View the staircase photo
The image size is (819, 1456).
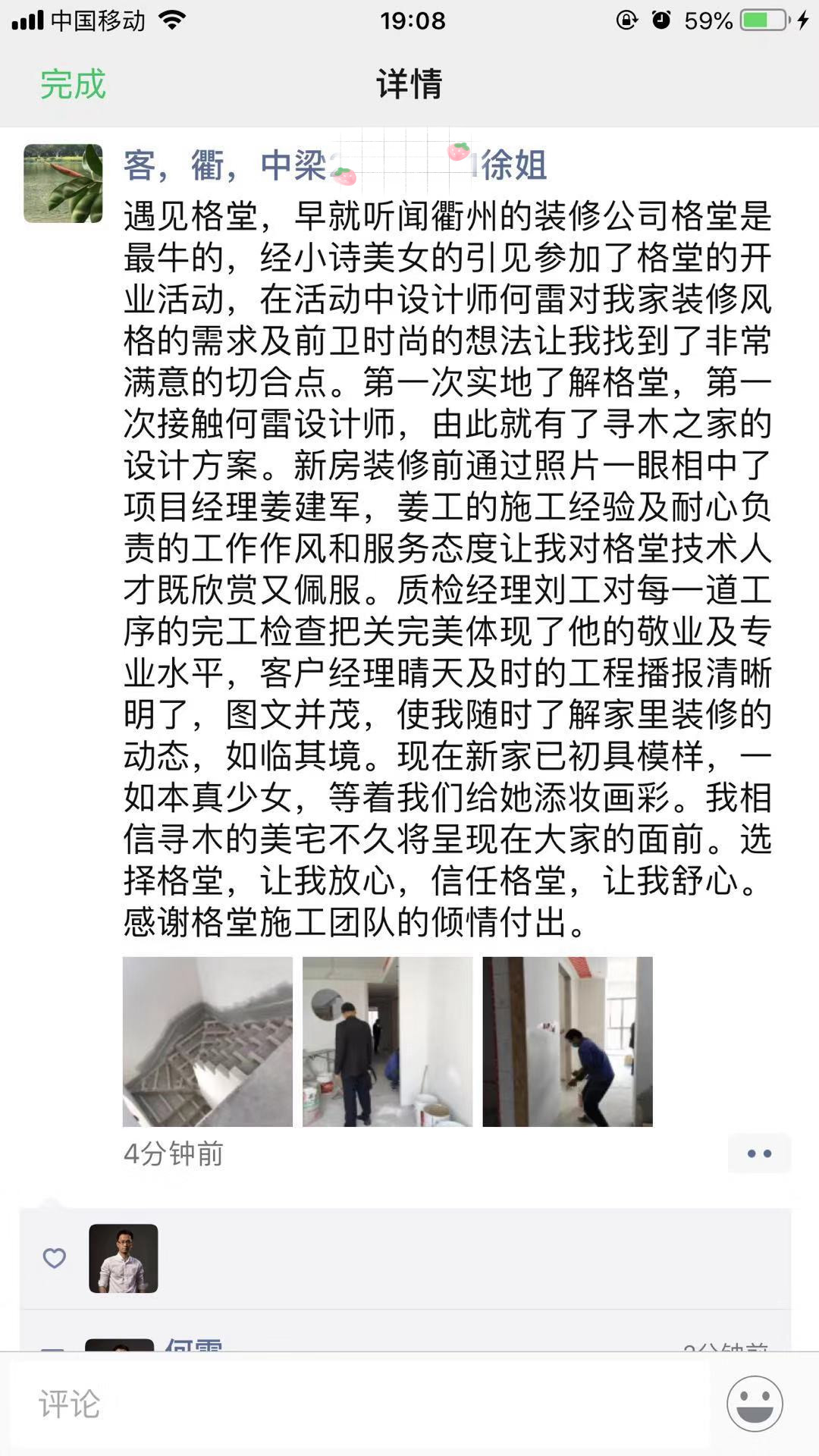(208, 1041)
